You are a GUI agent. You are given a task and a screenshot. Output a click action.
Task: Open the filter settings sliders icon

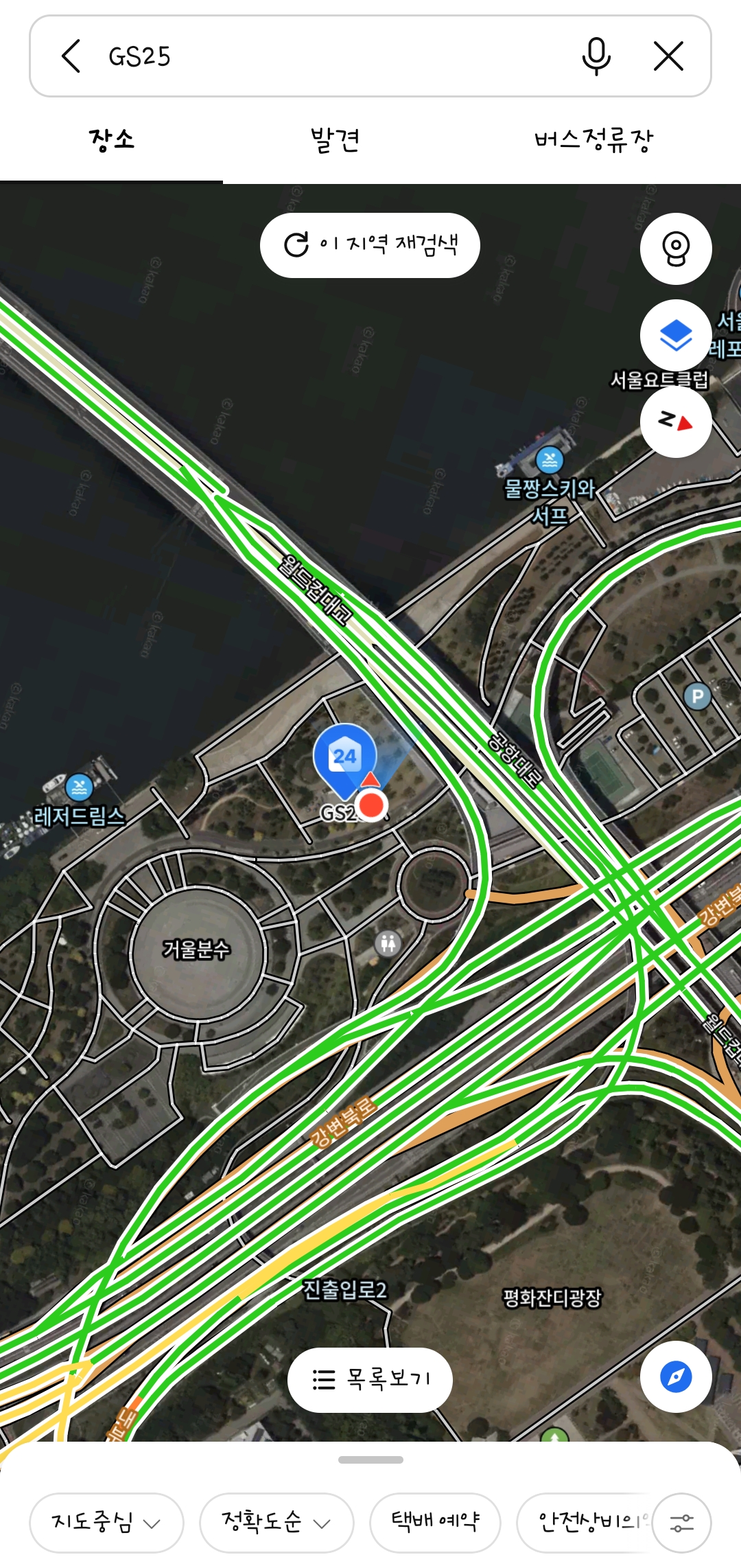[681, 1523]
